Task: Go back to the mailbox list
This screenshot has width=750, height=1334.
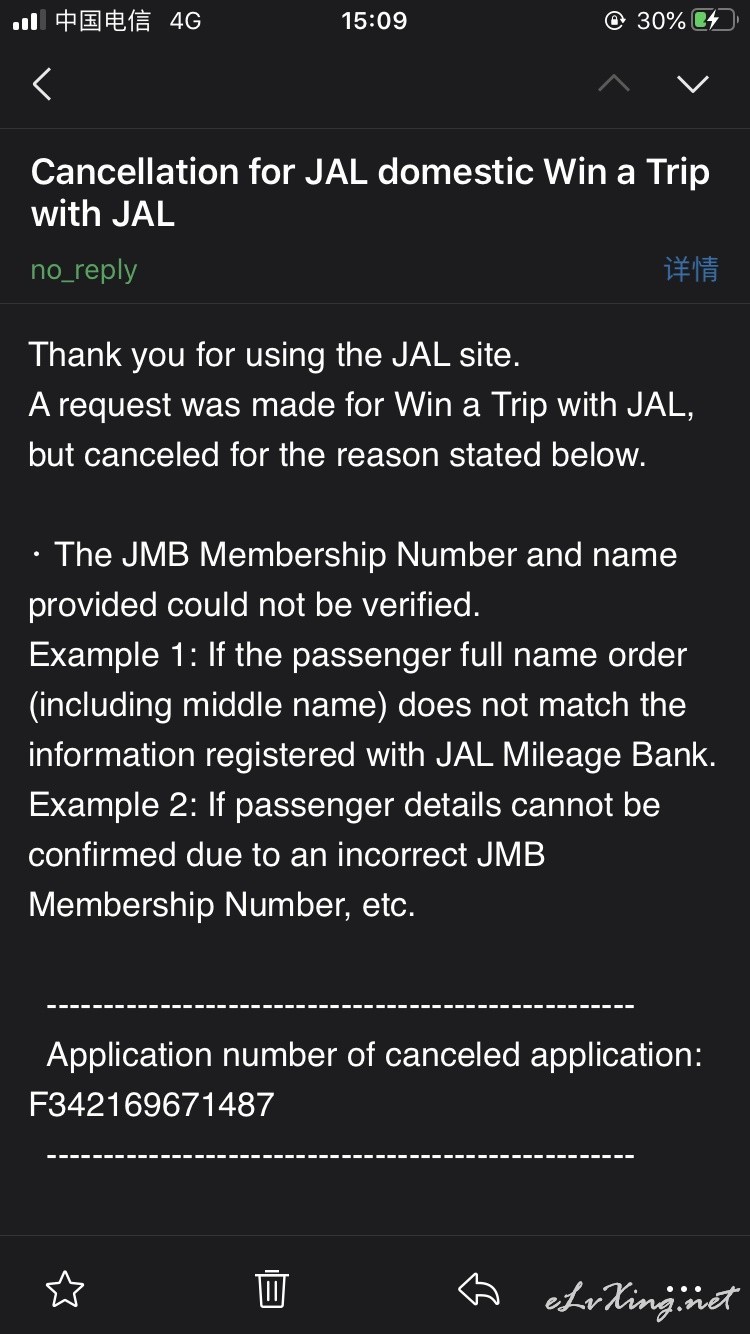Action: click(41, 84)
